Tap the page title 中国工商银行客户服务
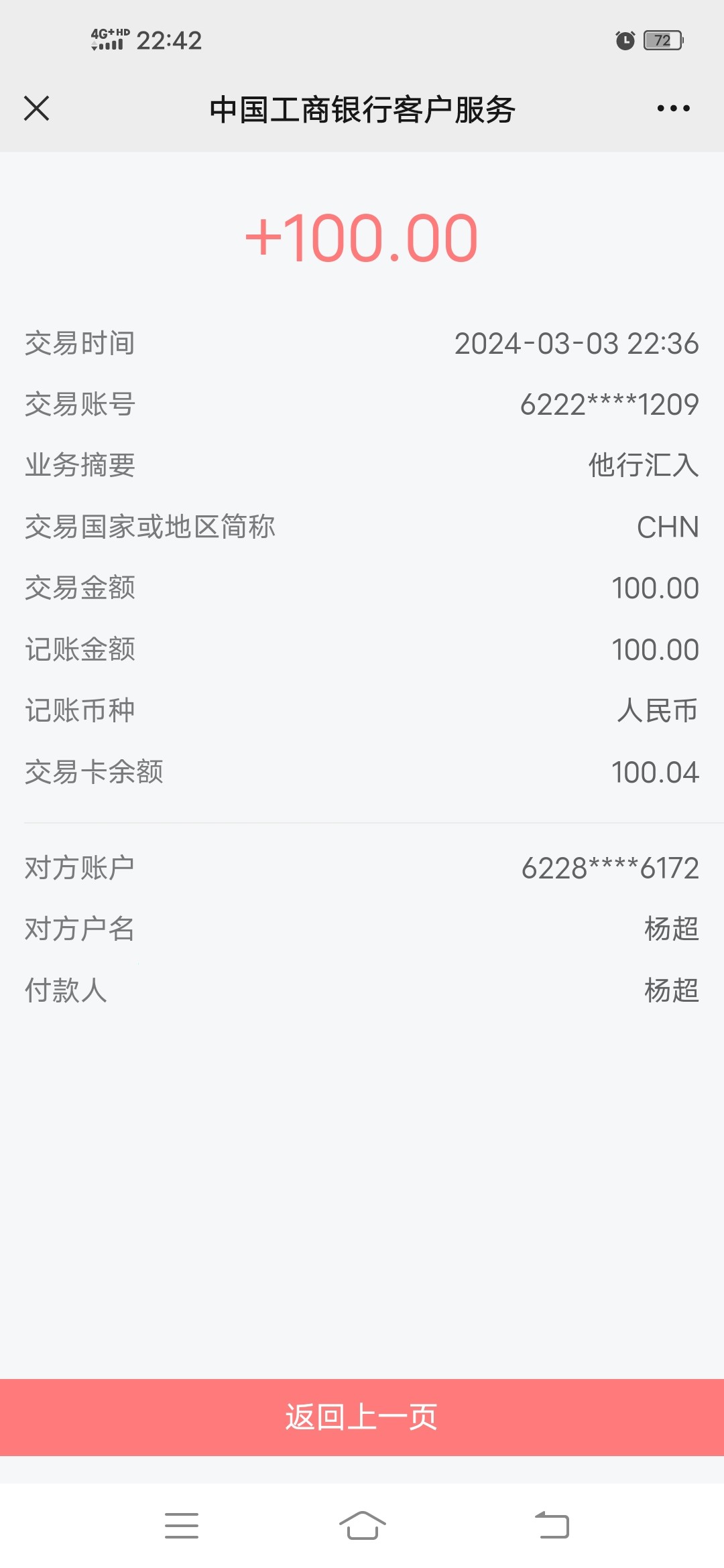 pyautogui.click(x=362, y=109)
